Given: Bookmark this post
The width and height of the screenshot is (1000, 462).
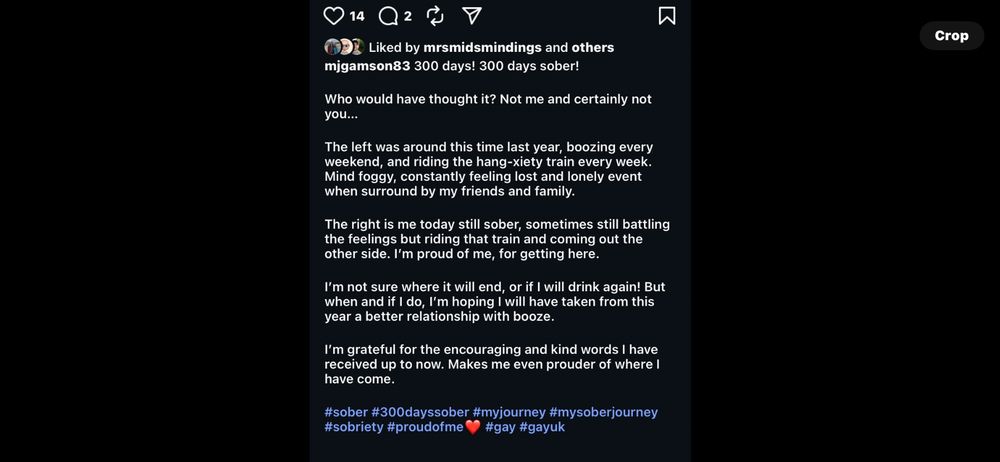Looking at the screenshot, I should point(667,16).
